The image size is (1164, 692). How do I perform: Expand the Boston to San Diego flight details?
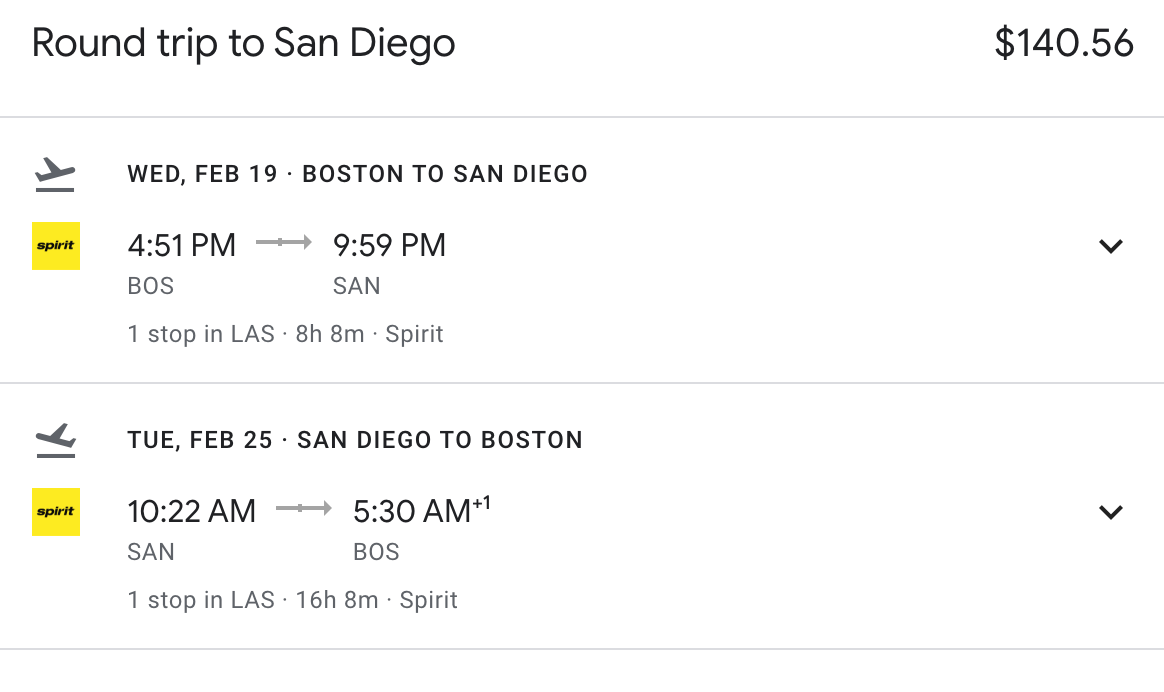tap(1111, 246)
